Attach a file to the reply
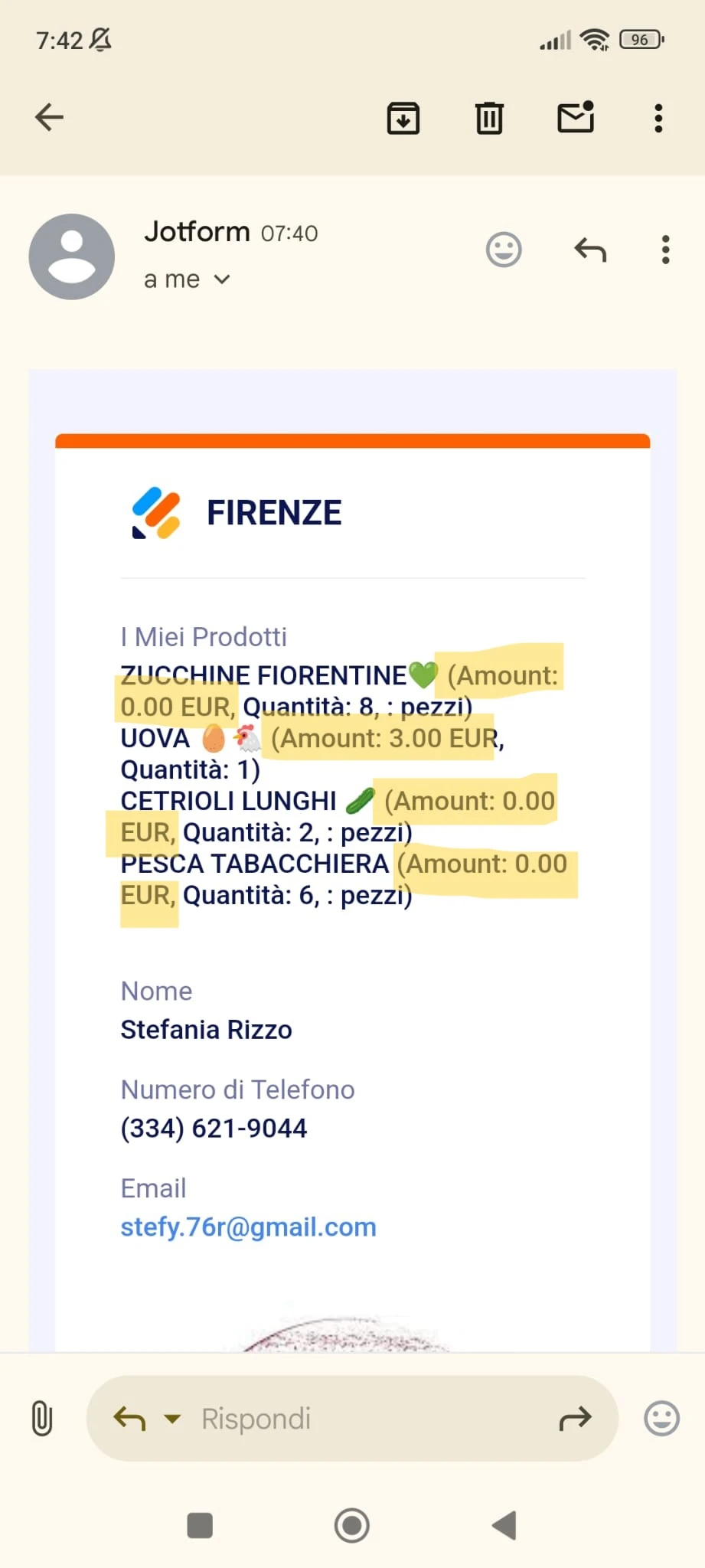This screenshot has width=705, height=1568. [x=42, y=1418]
